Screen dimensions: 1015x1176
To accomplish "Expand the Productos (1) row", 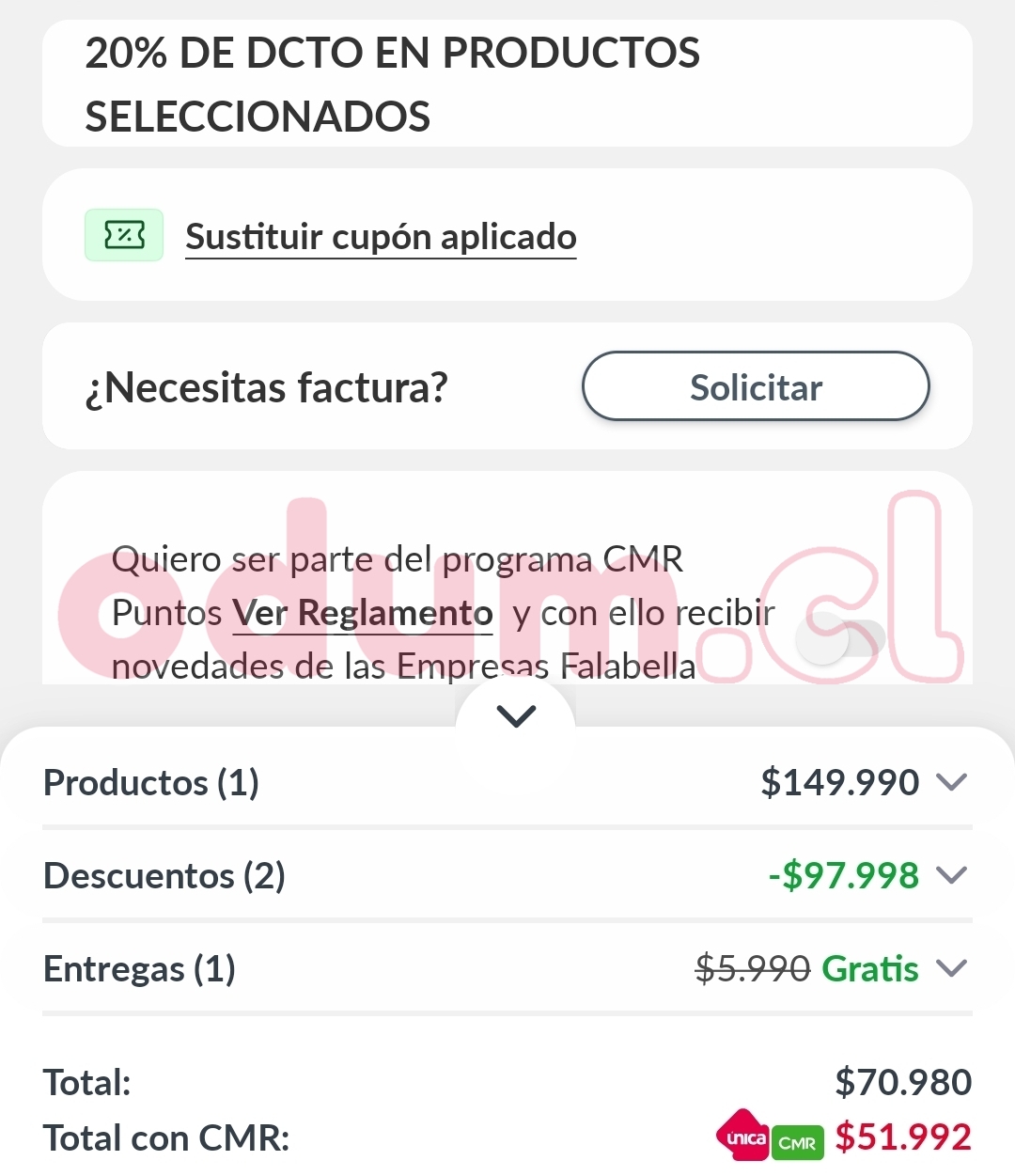I will click(951, 782).
